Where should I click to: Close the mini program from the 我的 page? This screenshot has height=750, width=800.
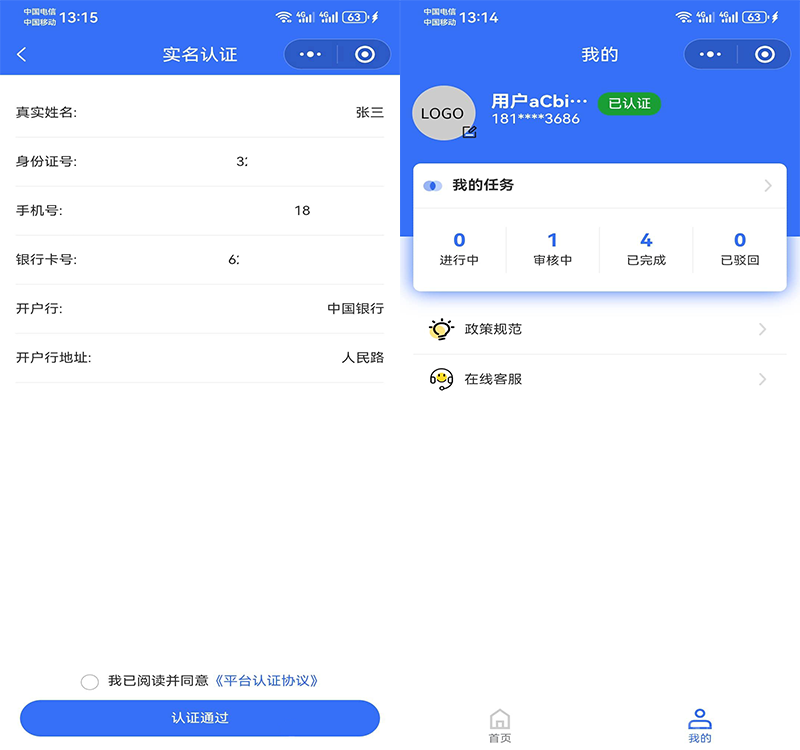pos(765,55)
